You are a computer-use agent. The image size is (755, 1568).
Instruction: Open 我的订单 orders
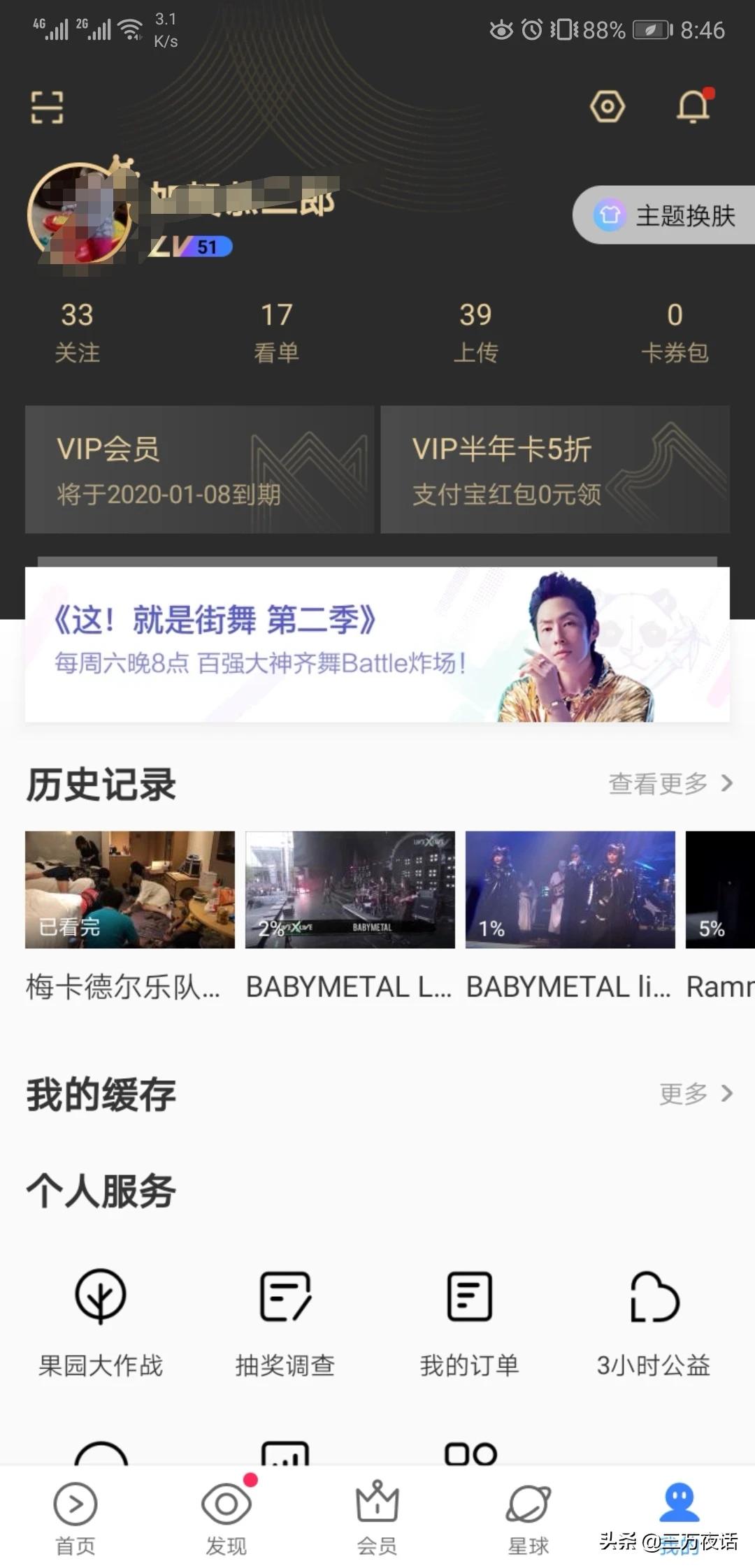point(469,1321)
